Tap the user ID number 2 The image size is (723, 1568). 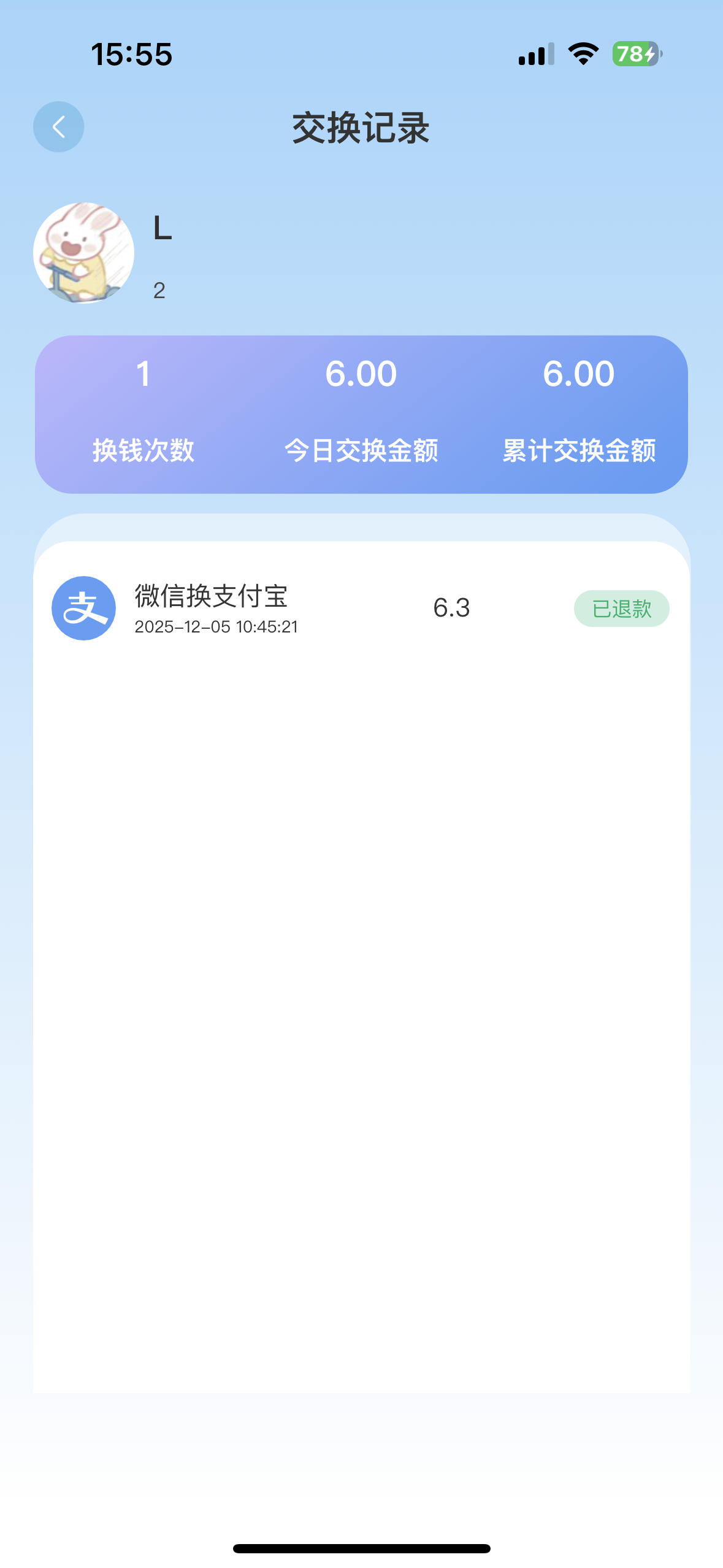[159, 290]
